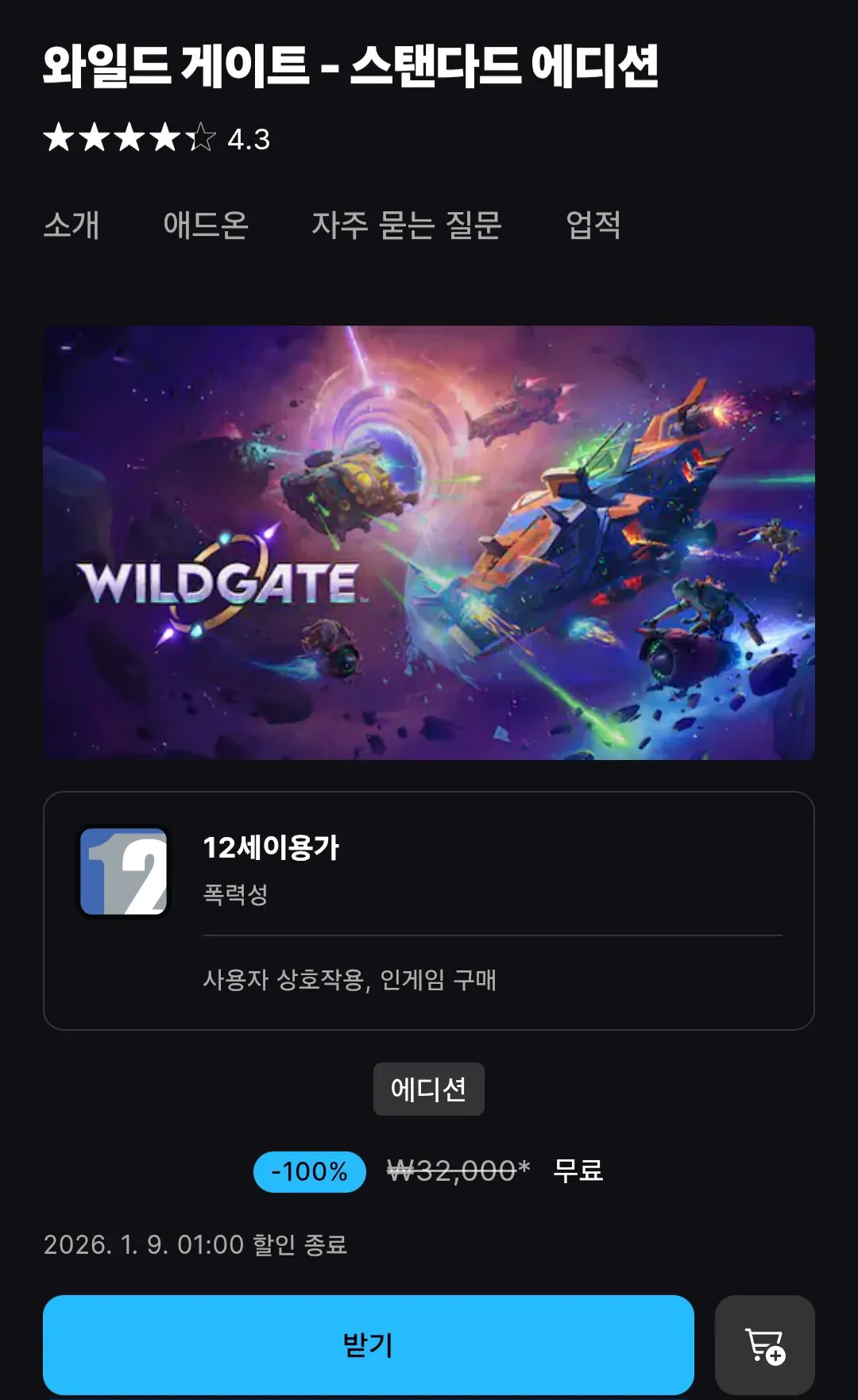Open the 애드온 tab

pos(206,225)
